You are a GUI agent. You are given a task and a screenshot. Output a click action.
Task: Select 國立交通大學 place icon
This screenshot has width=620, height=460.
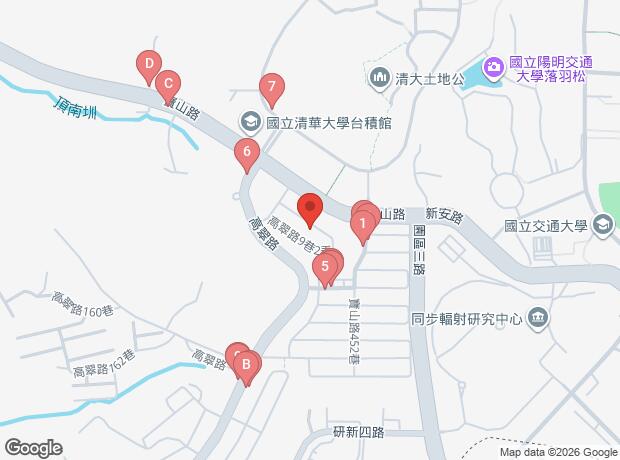click(x=603, y=226)
